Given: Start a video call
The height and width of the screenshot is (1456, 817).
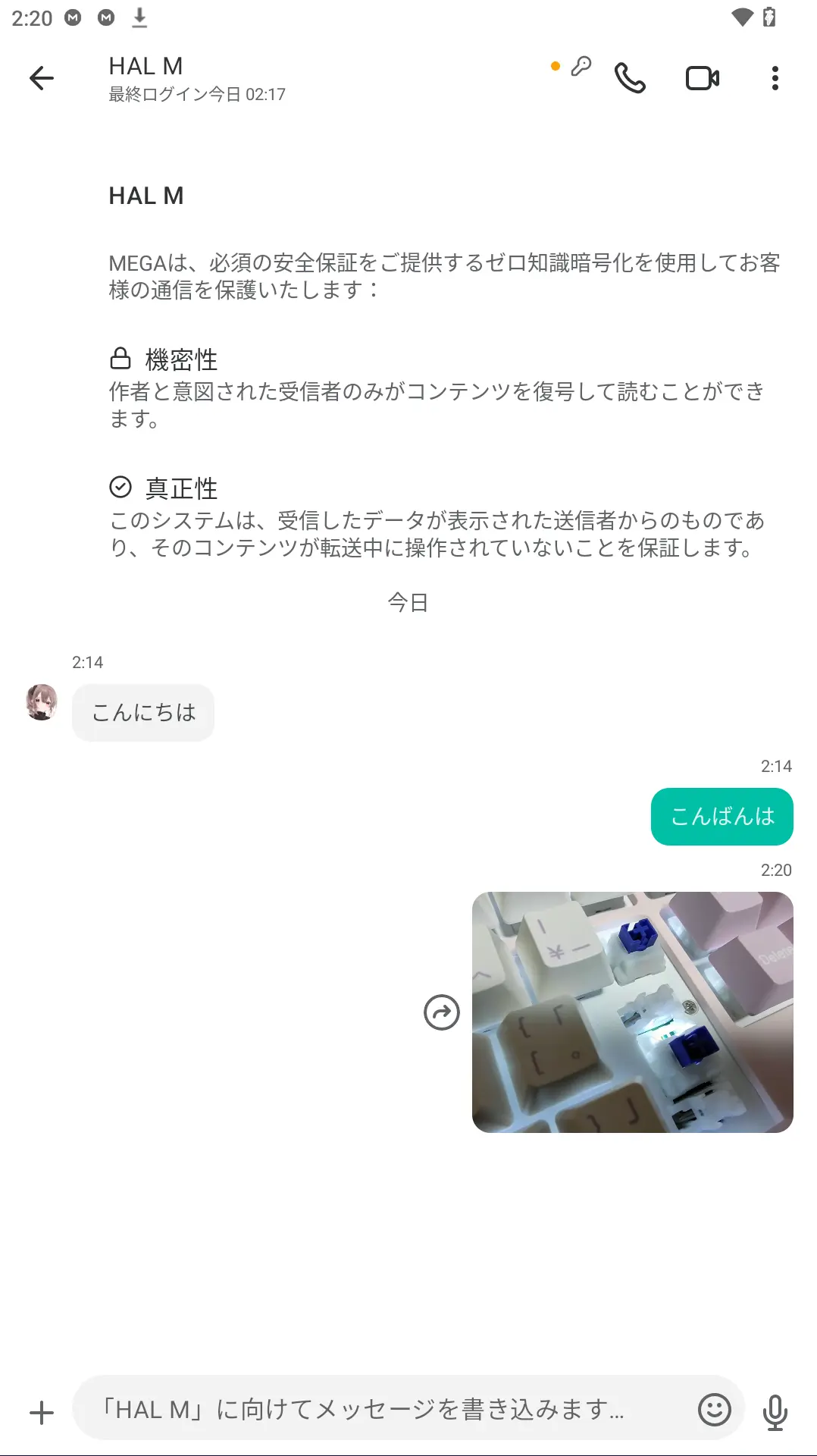Looking at the screenshot, I should pos(701,77).
